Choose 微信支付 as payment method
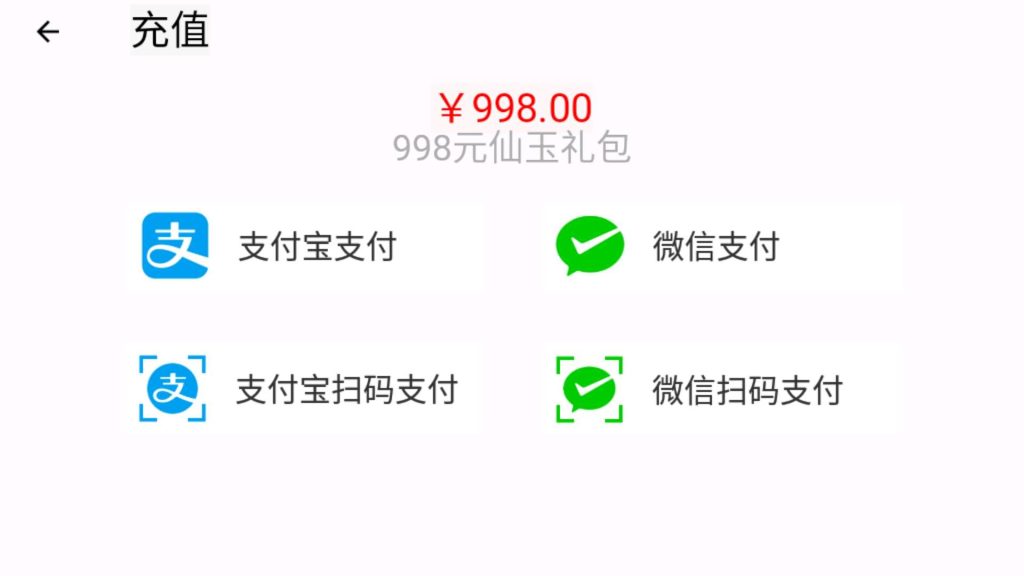 coord(720,246)
